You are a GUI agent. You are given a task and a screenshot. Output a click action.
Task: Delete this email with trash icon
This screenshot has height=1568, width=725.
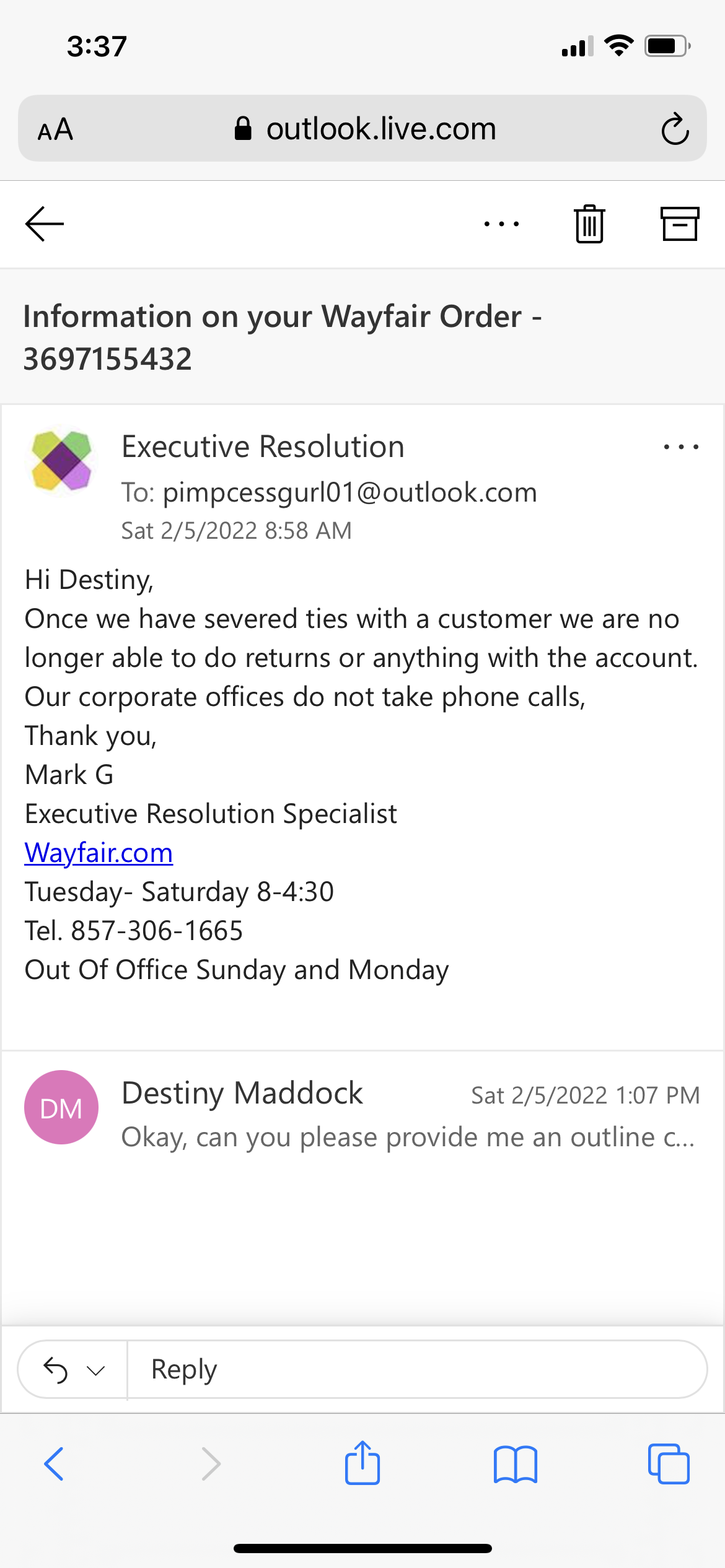(x=589, y=224)
